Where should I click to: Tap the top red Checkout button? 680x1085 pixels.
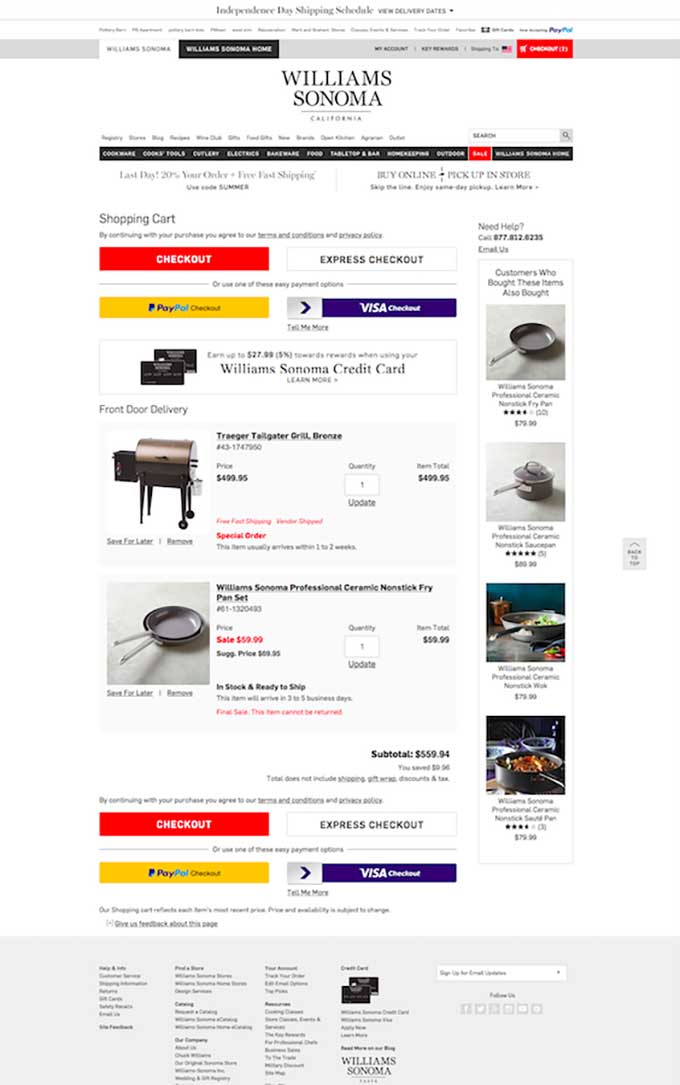[x=184, y=259]
